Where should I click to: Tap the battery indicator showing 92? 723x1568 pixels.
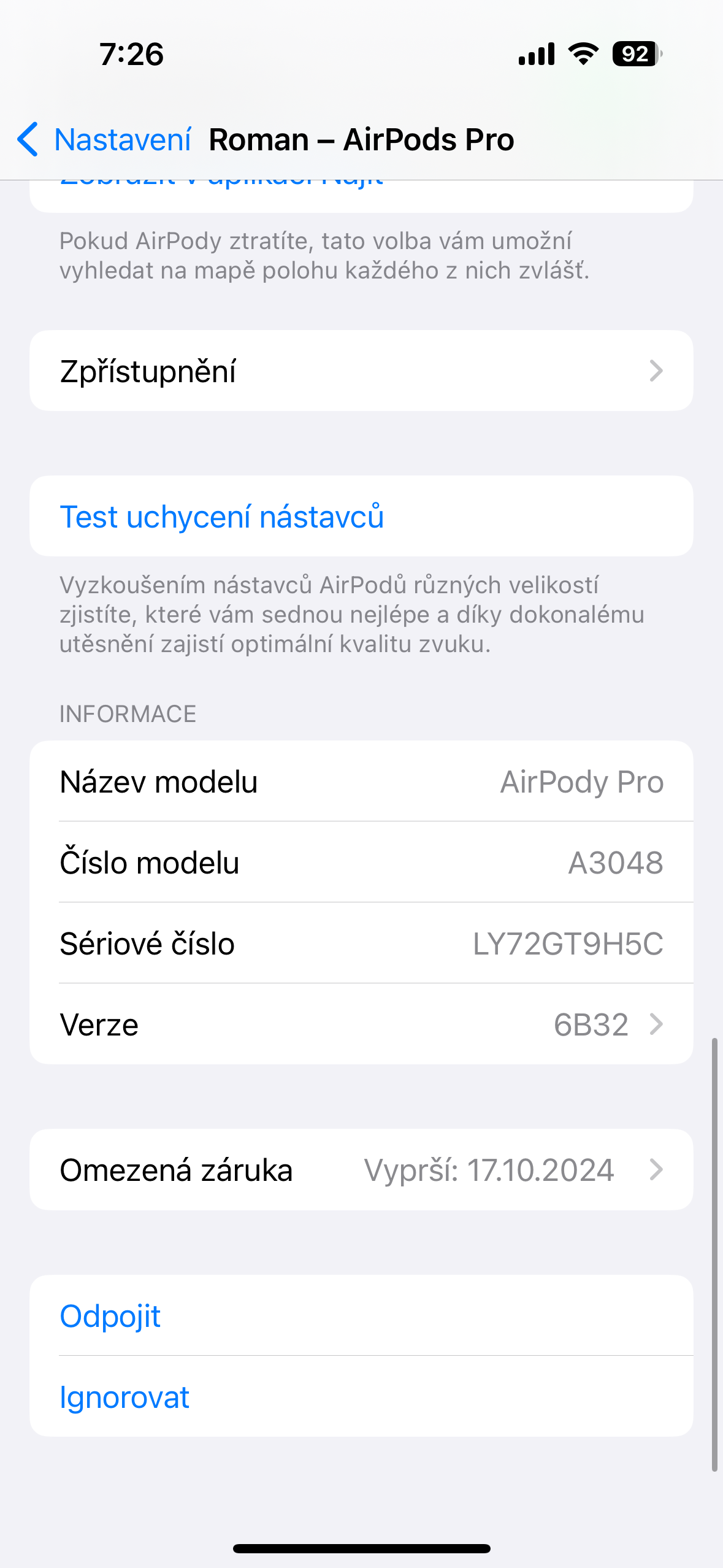coord(635,55)
